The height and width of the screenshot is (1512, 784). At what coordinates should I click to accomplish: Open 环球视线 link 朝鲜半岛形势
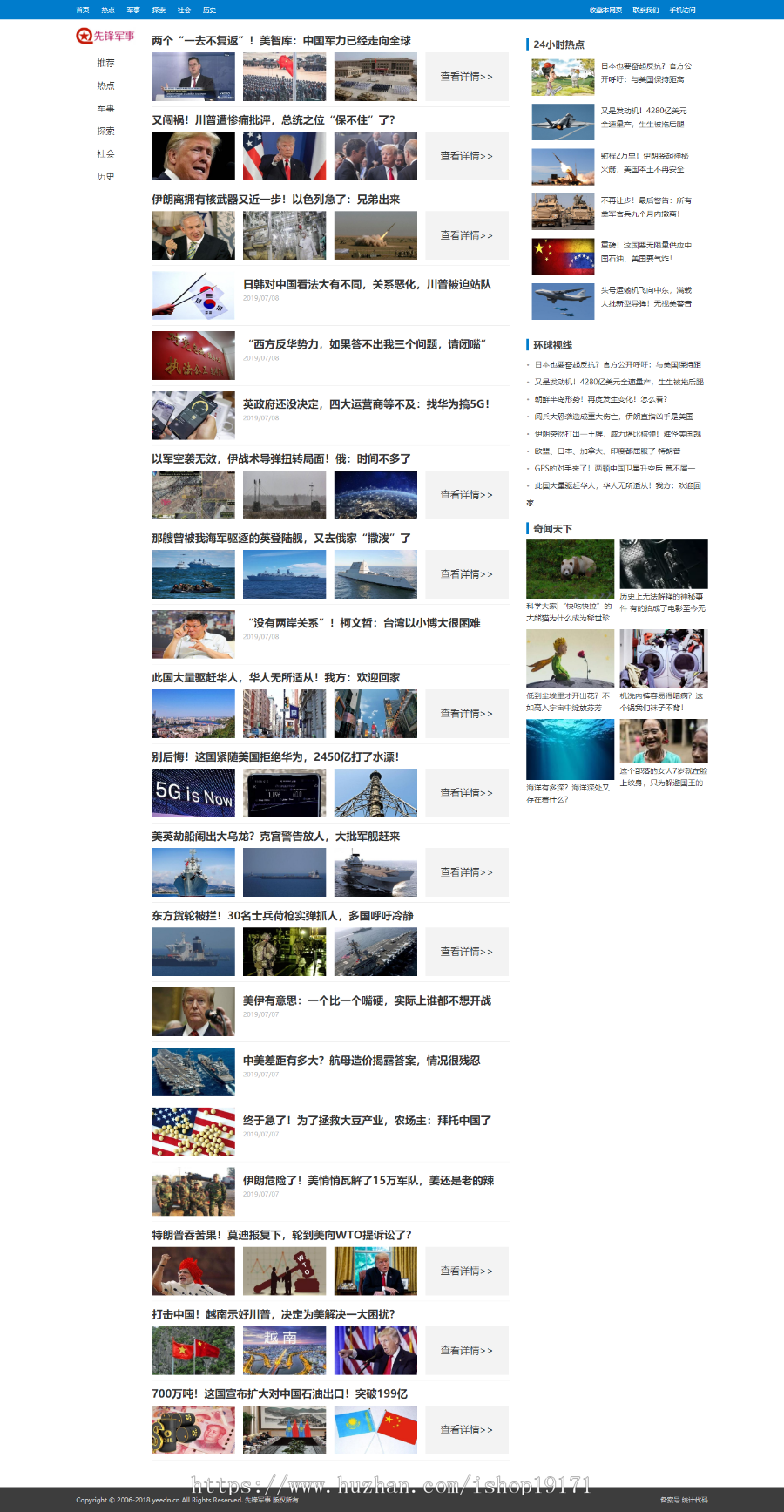point(601,399)
